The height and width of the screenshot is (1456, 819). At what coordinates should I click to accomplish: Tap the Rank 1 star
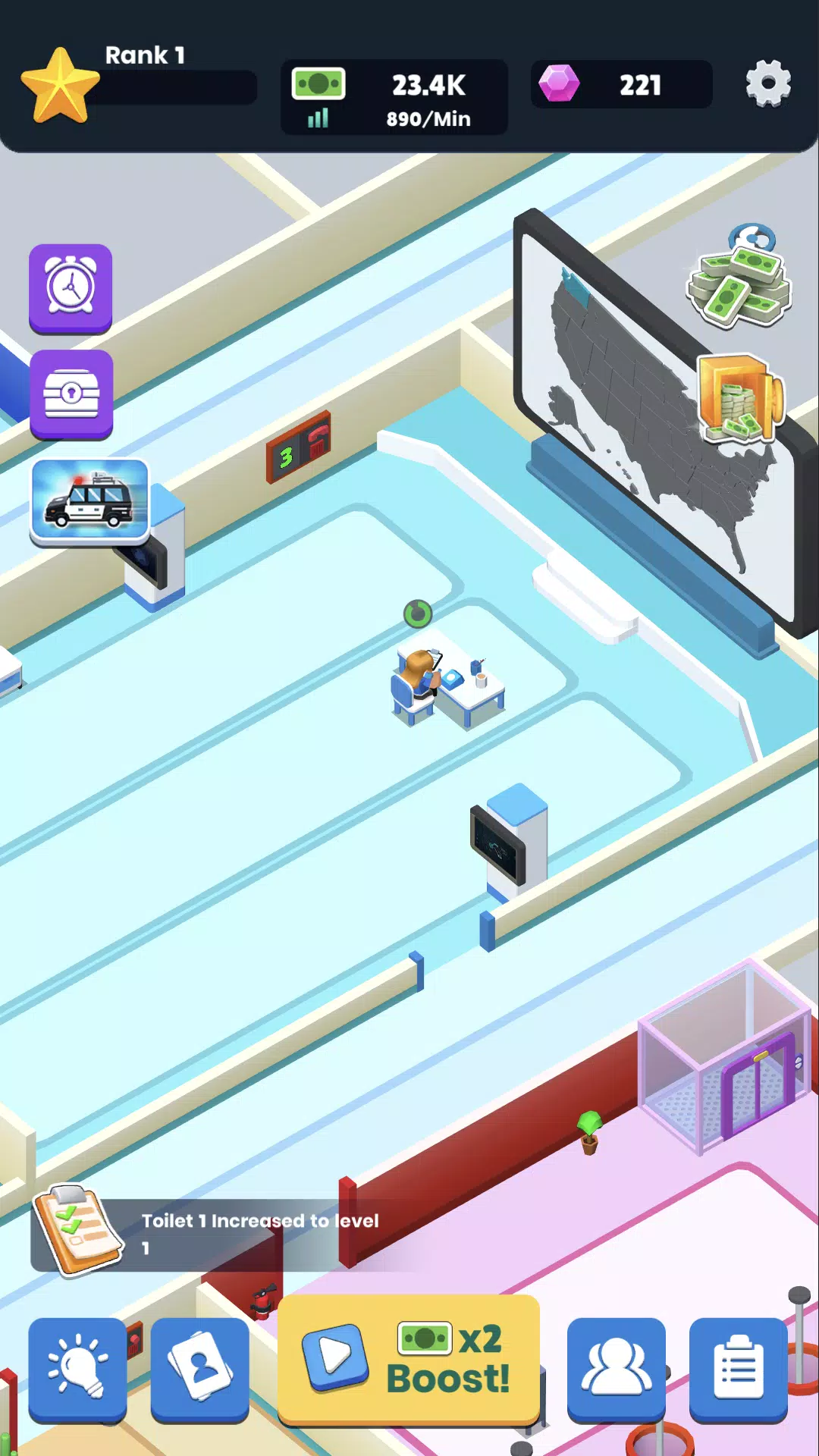pos(60,86)
